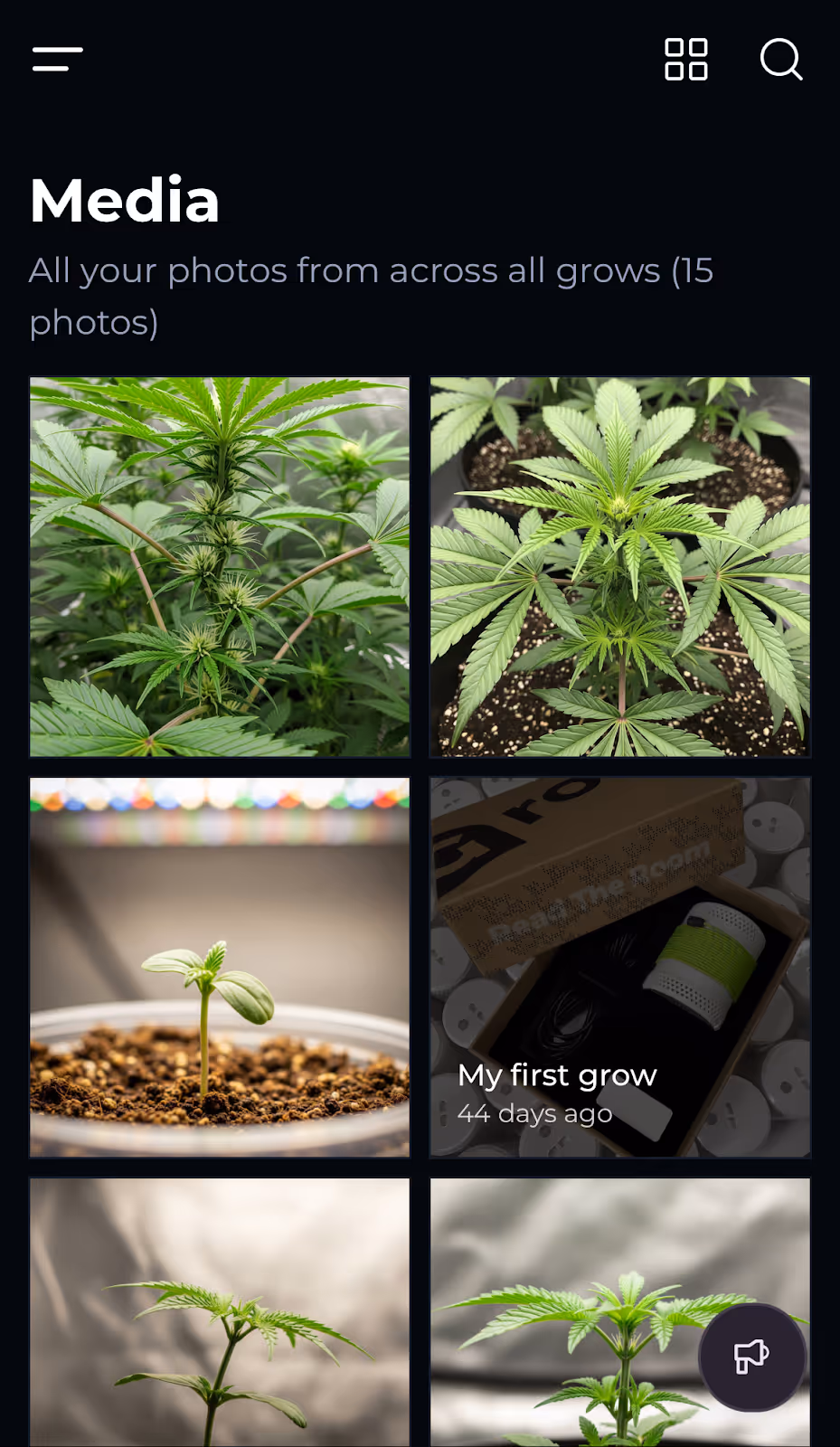840x1447 pixels.
Task: Select the Media page heading
Action: pos(124,200)
